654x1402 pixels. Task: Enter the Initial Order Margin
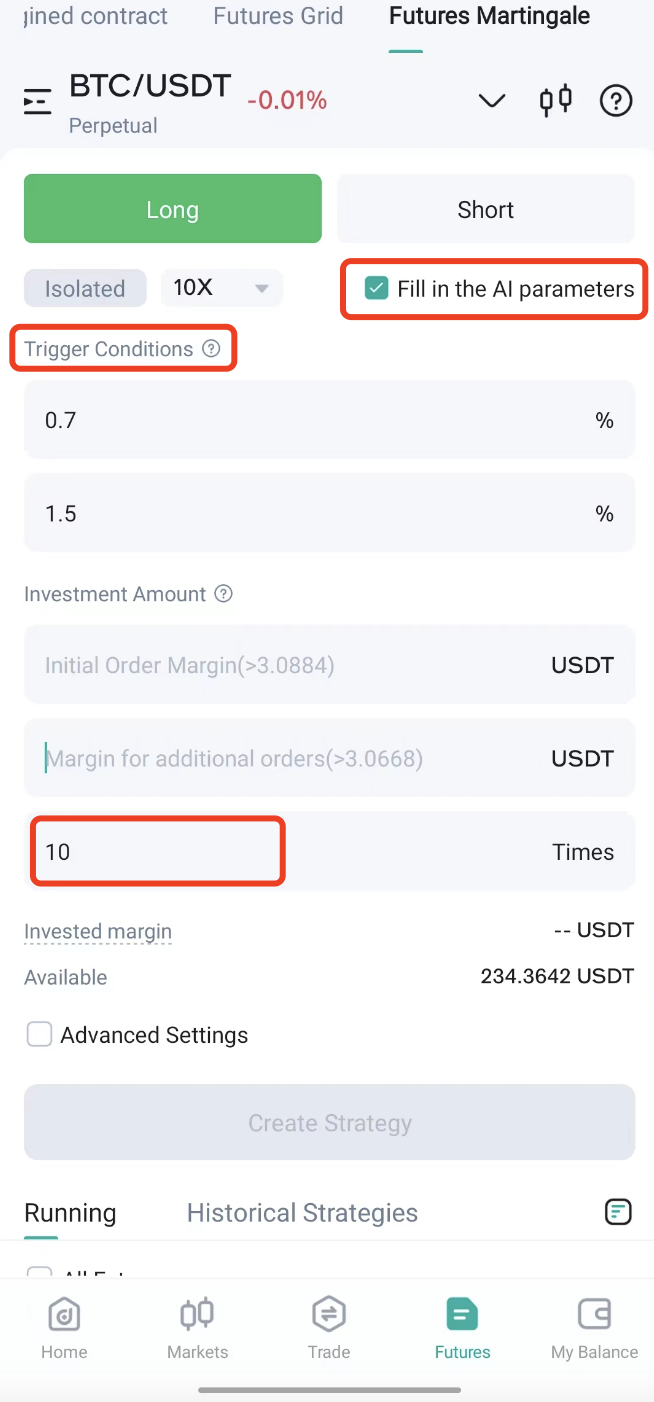(x=330, y=665)
